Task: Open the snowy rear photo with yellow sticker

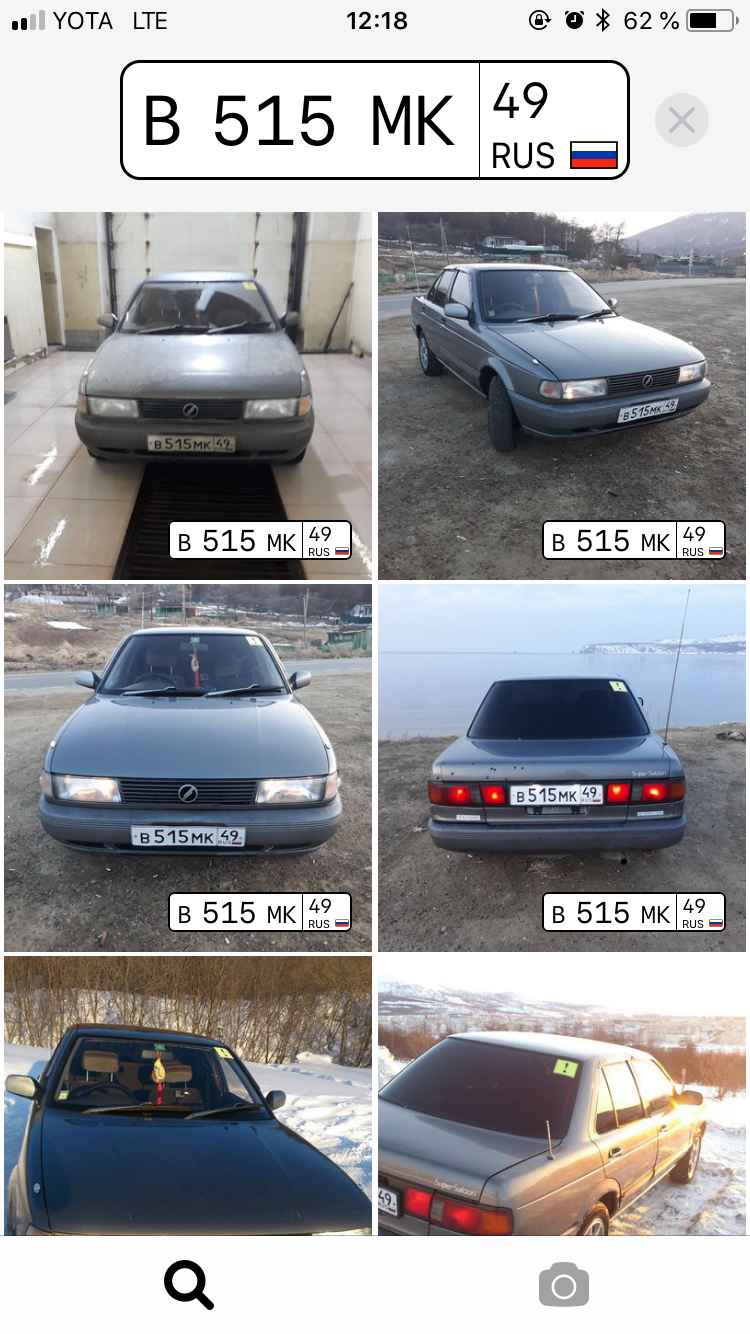Action: click(x=562, y=1095)
